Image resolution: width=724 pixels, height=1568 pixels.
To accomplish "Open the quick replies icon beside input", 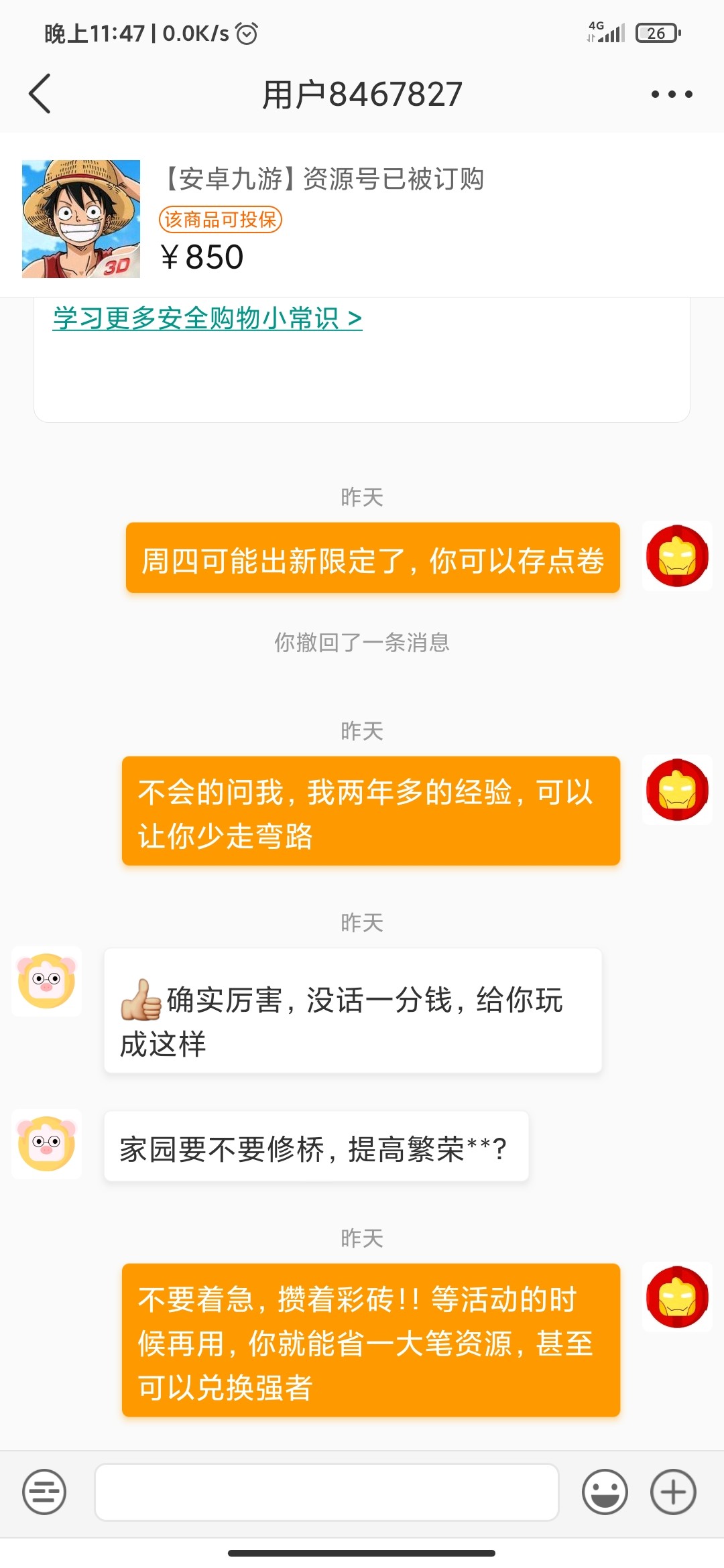I will 44,1492.
